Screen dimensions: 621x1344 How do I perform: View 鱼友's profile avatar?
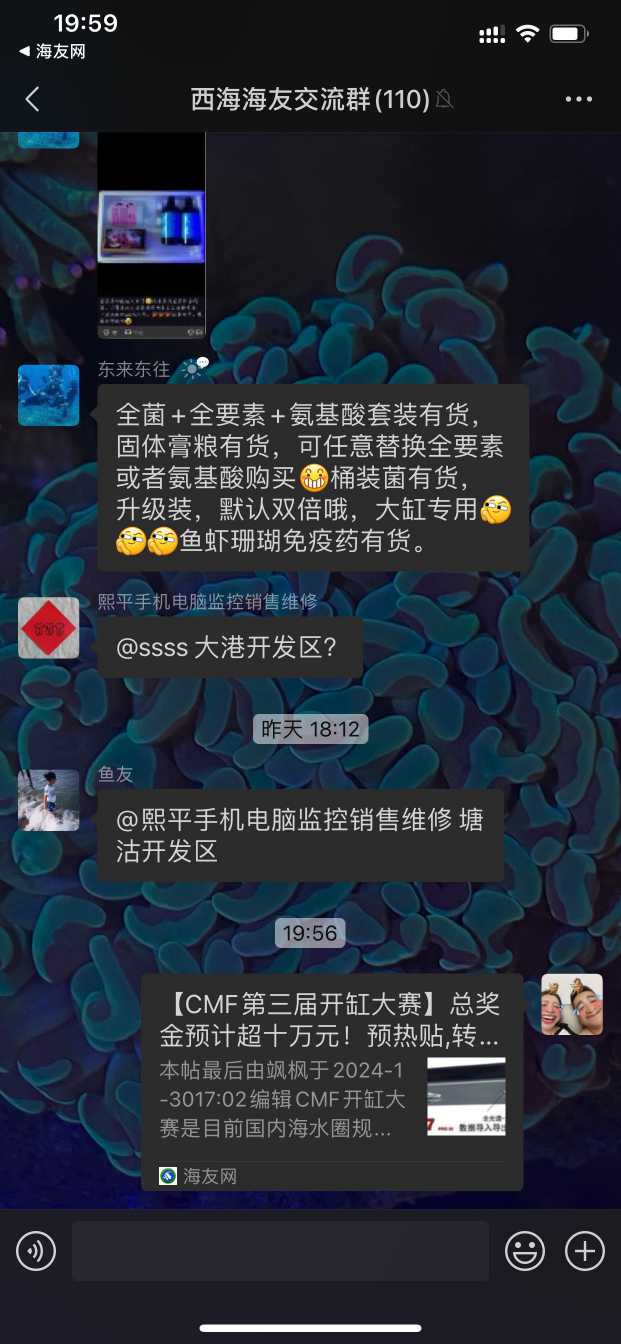pyautogui.click(x=48, y=800)
